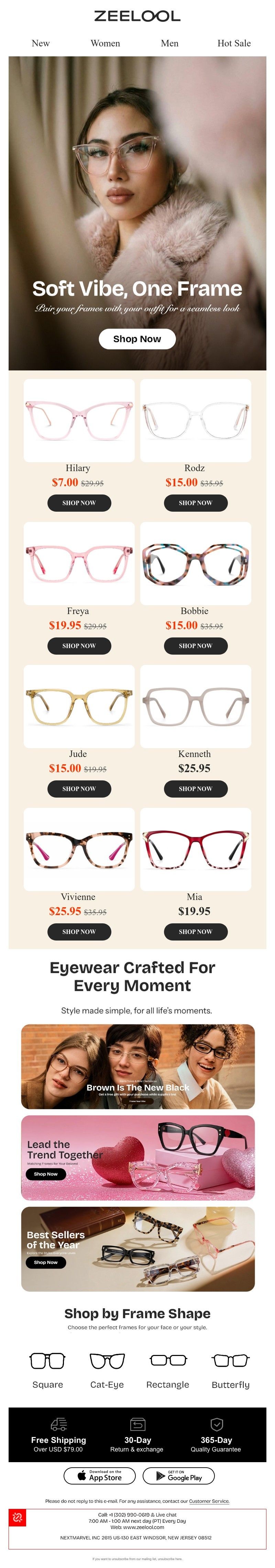Screen dimensions: 275x1568
Task: Open the New category link
Action: [41, 43]
